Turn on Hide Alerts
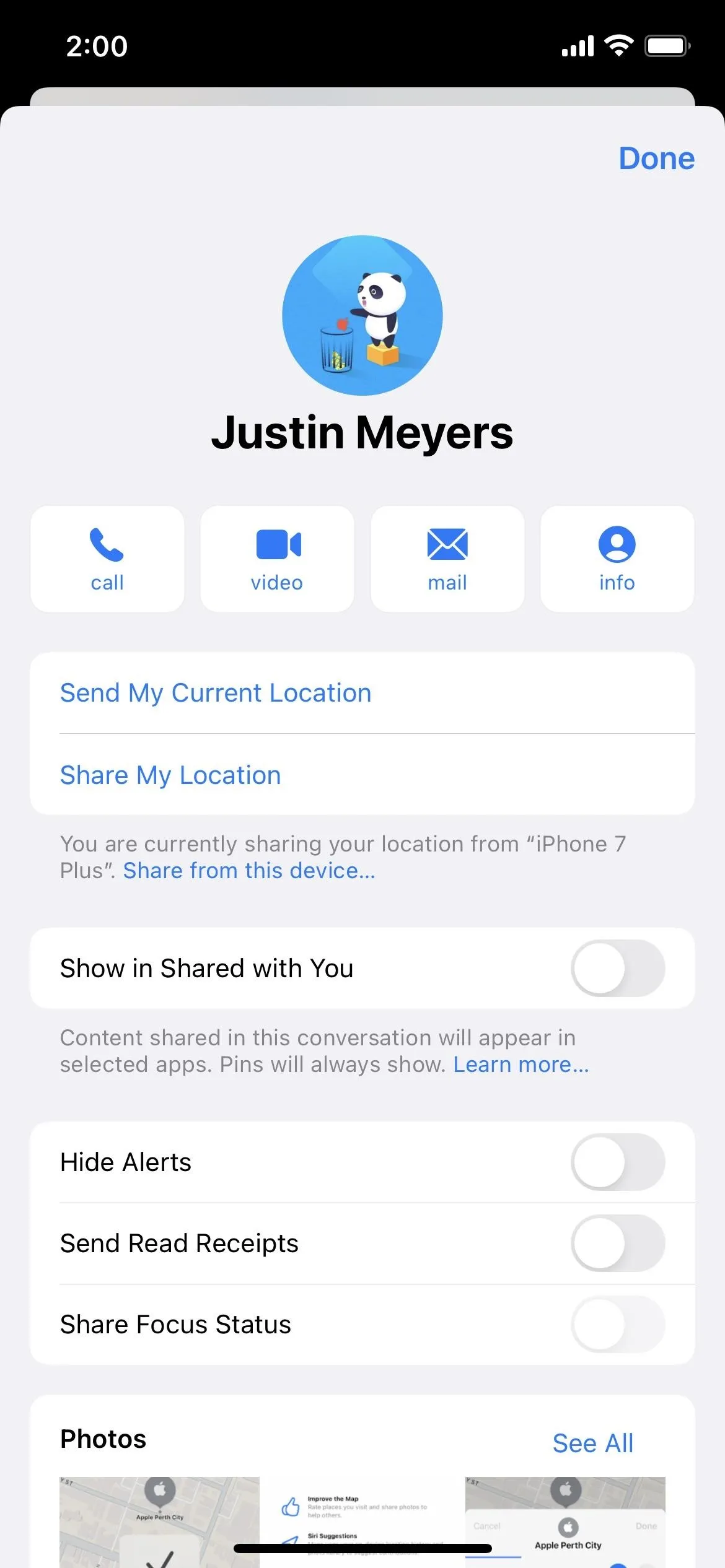The width and height of the screenshot is (725, 1568). click(618, 1162)
